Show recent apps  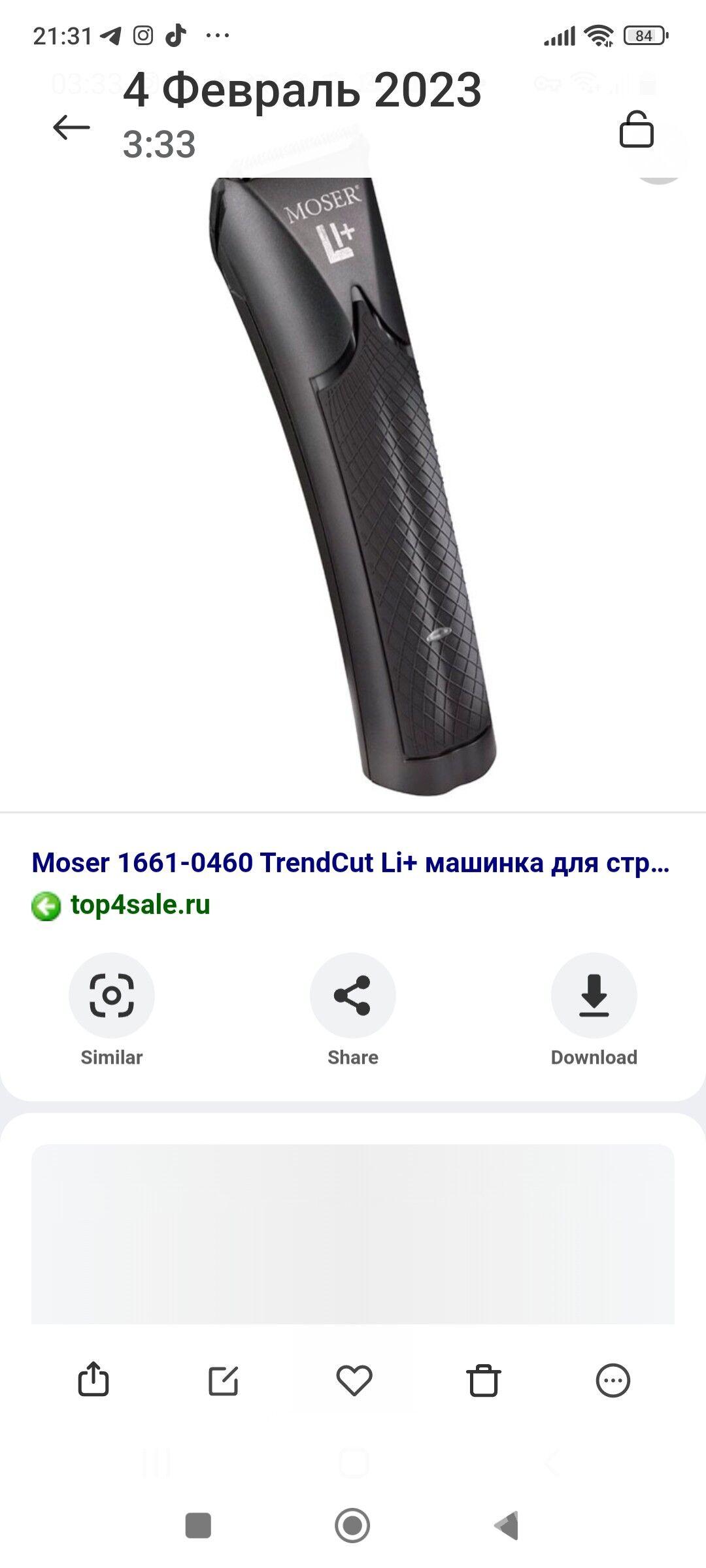(198, 1526)
